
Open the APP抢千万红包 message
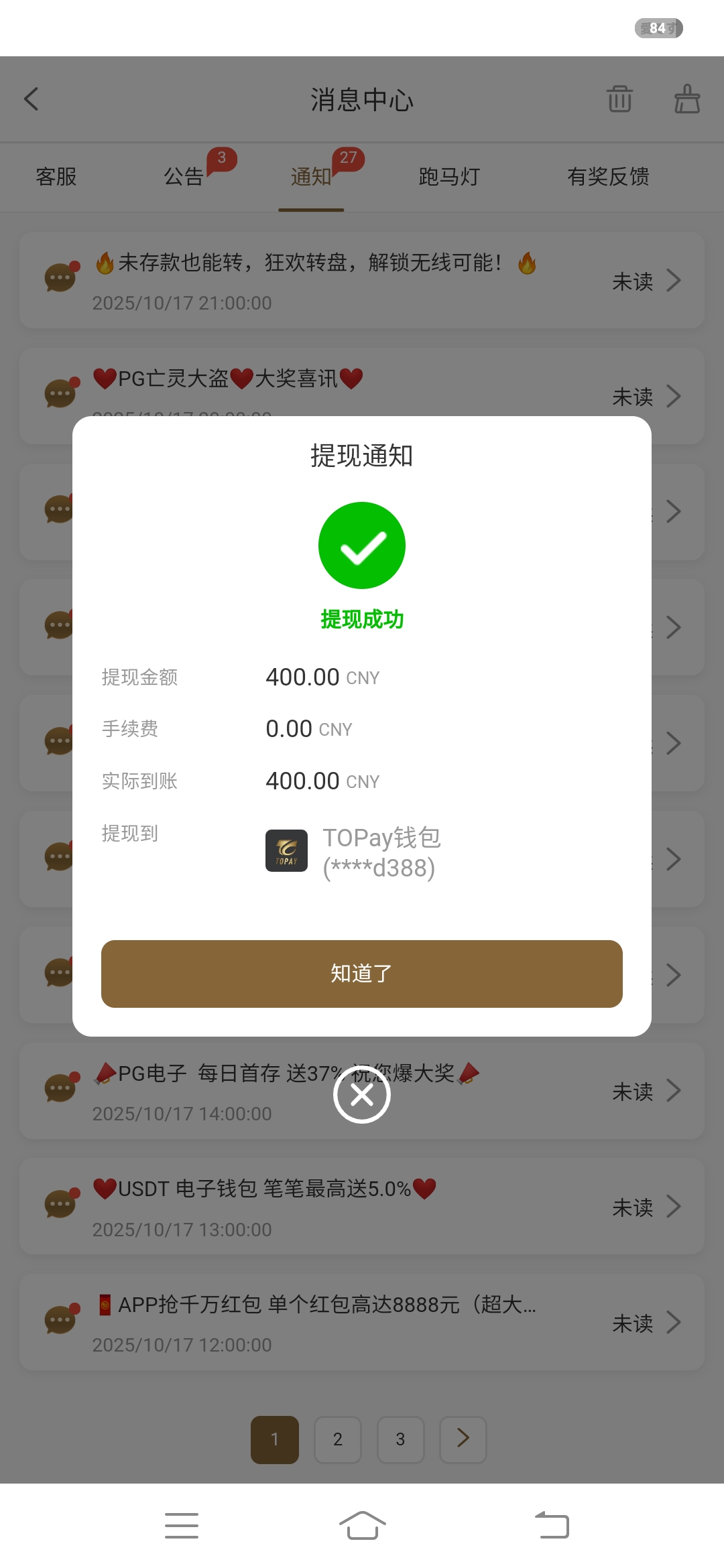click(362, 1323)
